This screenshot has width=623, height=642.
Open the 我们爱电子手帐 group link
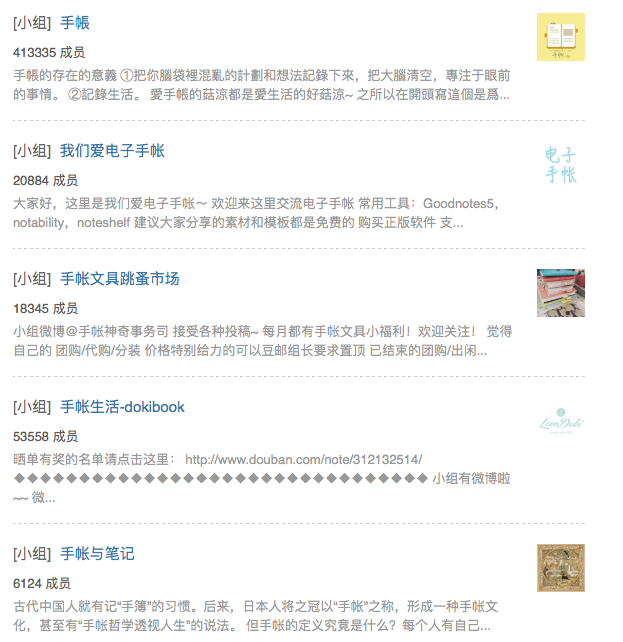pos(112,151)
